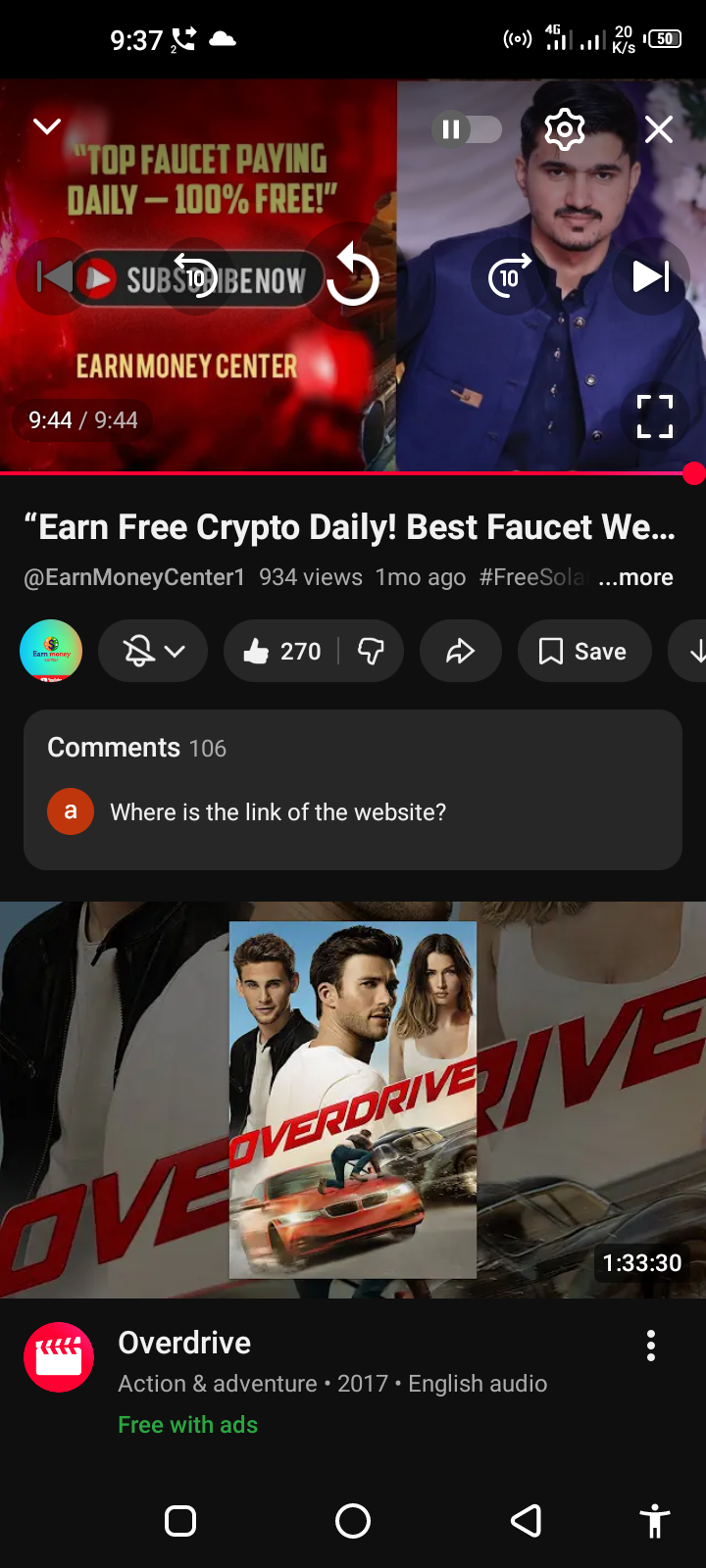Toggle the autoplay switch

pos(467,129)
